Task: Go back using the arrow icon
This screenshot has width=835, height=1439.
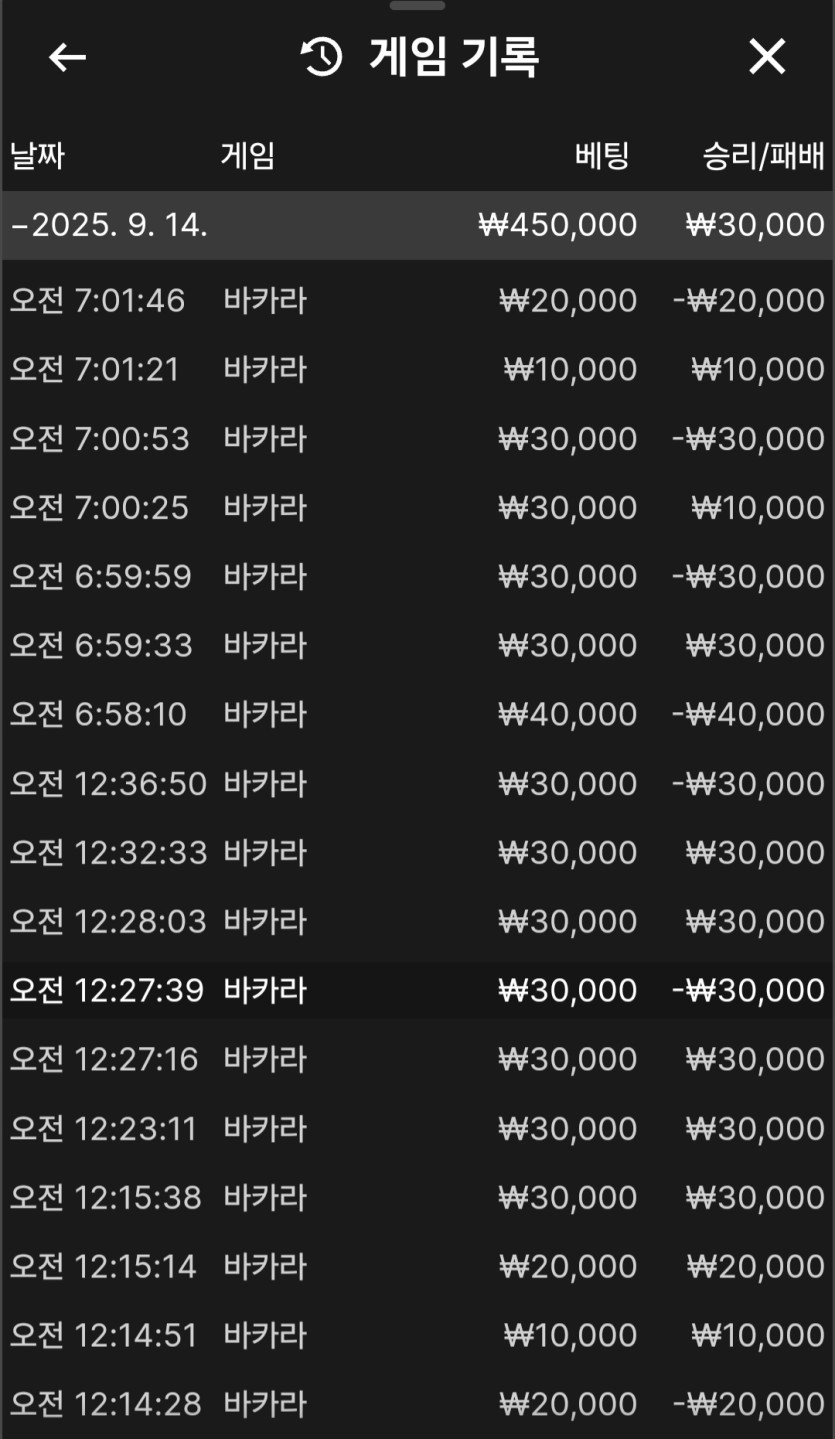Action: click(67, 58)
